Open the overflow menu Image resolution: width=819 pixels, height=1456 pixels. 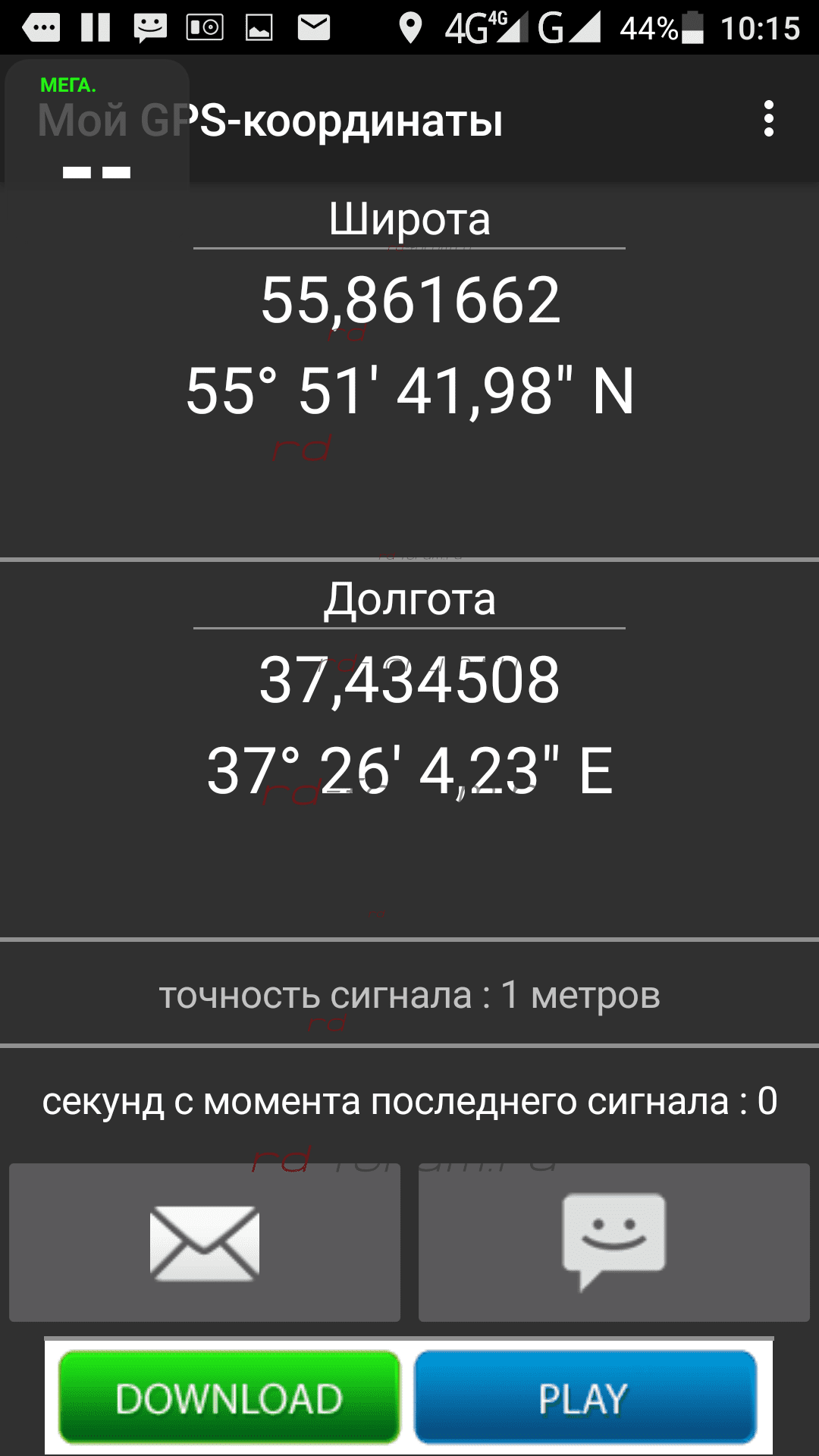tap(769, 119)
